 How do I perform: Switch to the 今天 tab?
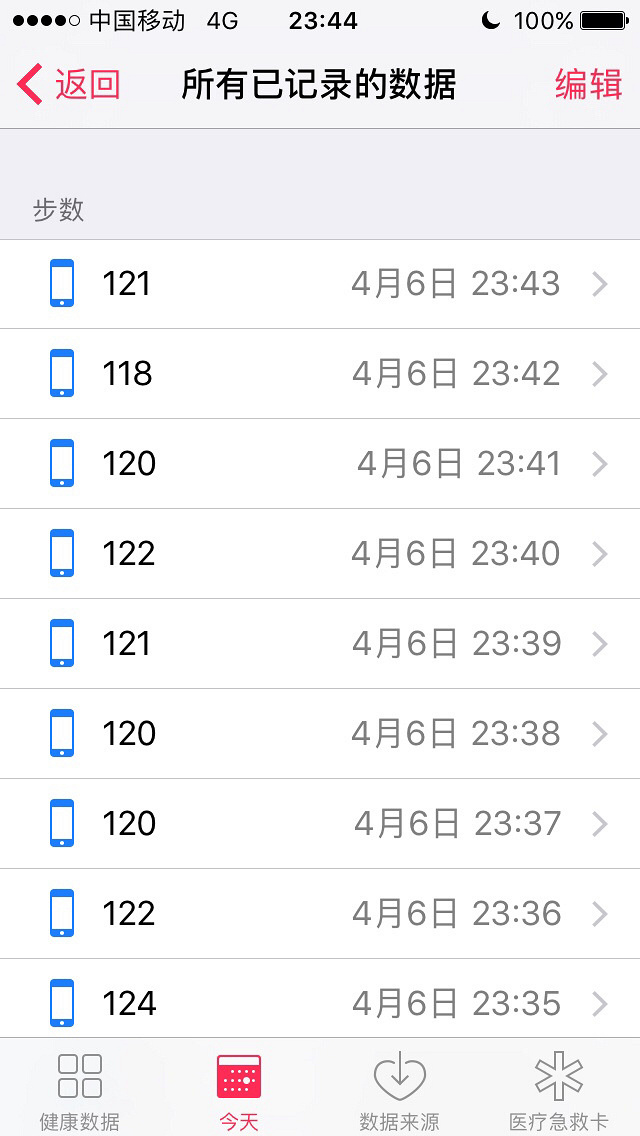(239, 1090)
